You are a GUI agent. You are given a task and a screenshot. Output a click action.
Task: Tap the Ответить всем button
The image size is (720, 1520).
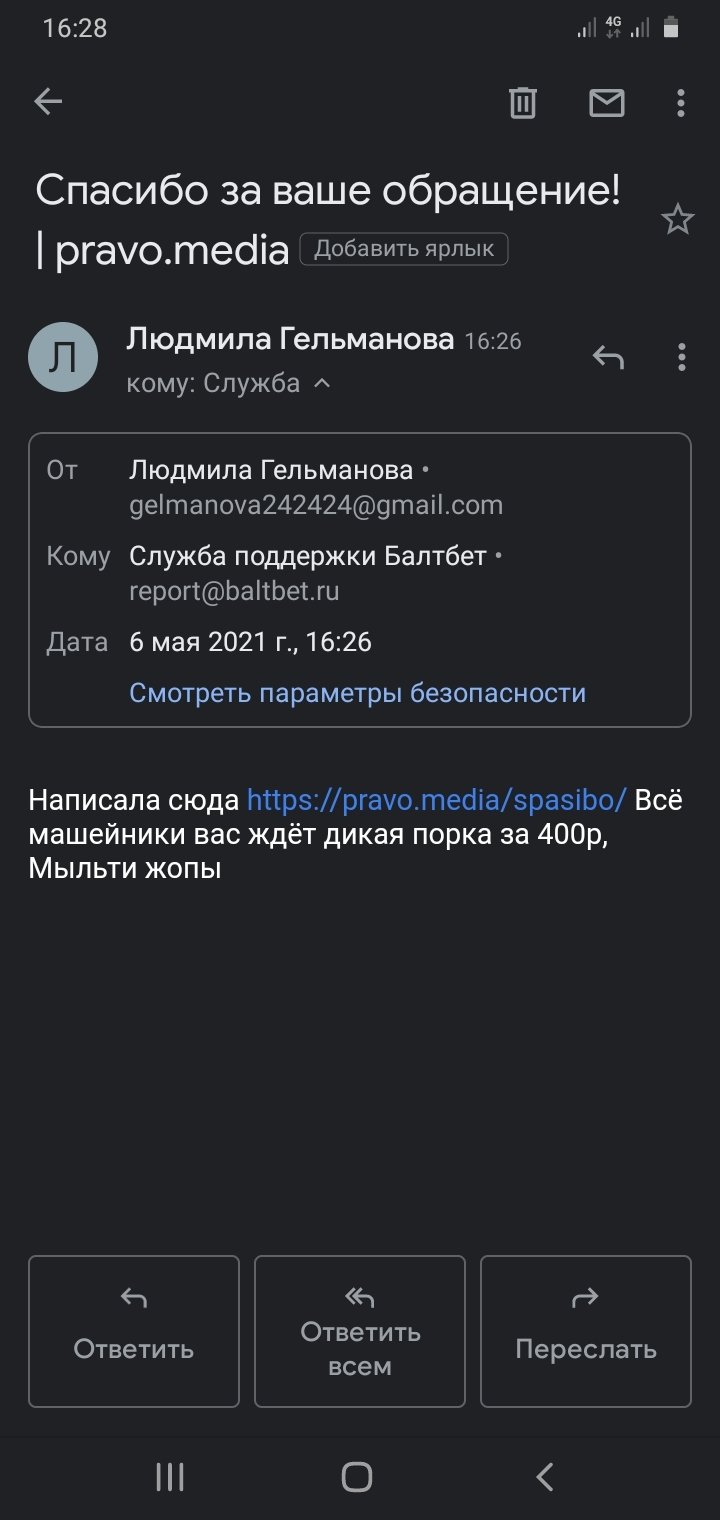(360, 1331)
